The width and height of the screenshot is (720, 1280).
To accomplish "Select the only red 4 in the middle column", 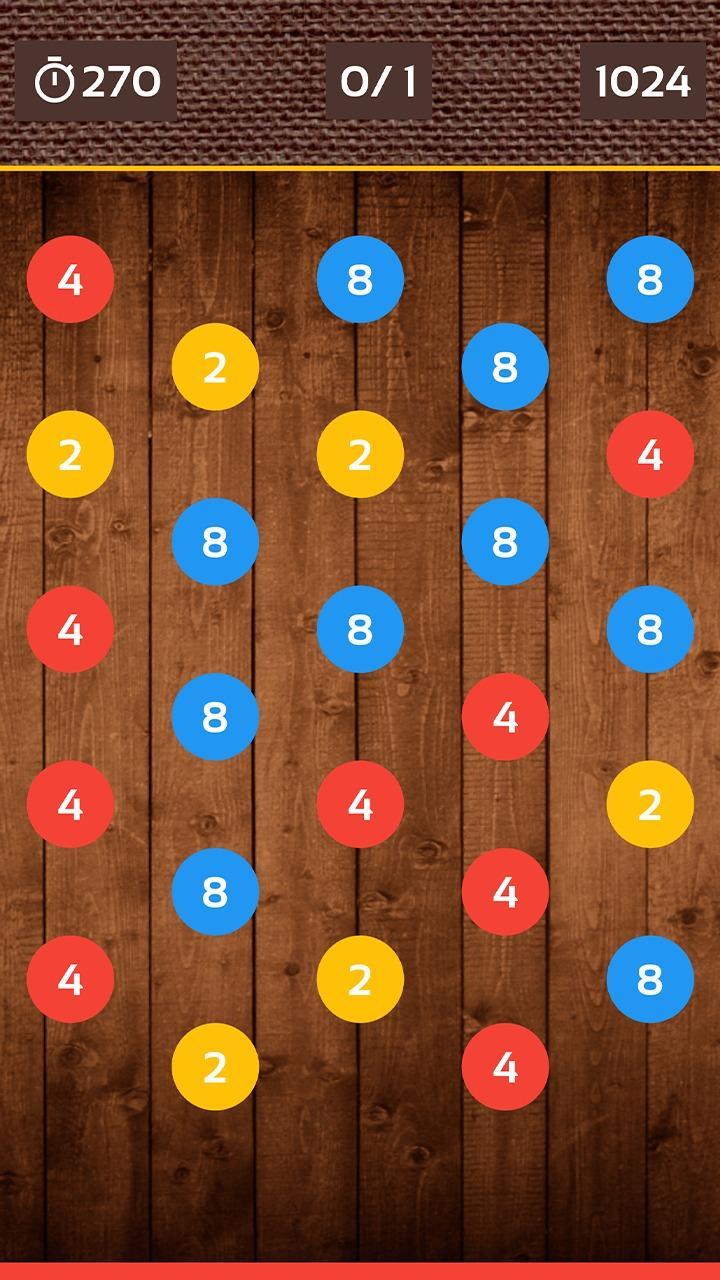I will [360, 804].
